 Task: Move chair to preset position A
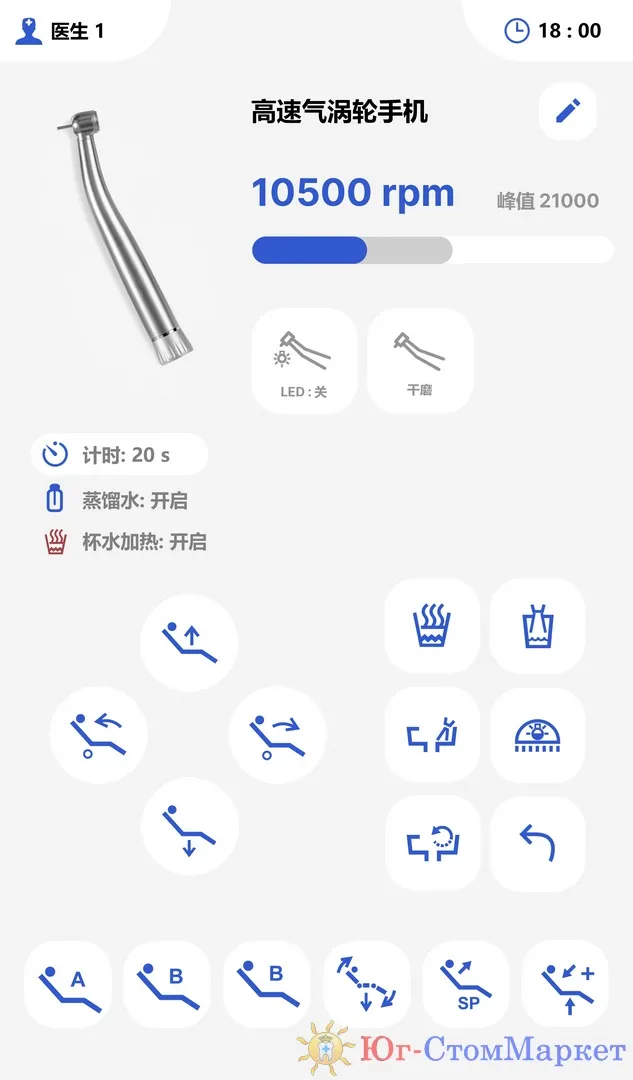point(67,984)
